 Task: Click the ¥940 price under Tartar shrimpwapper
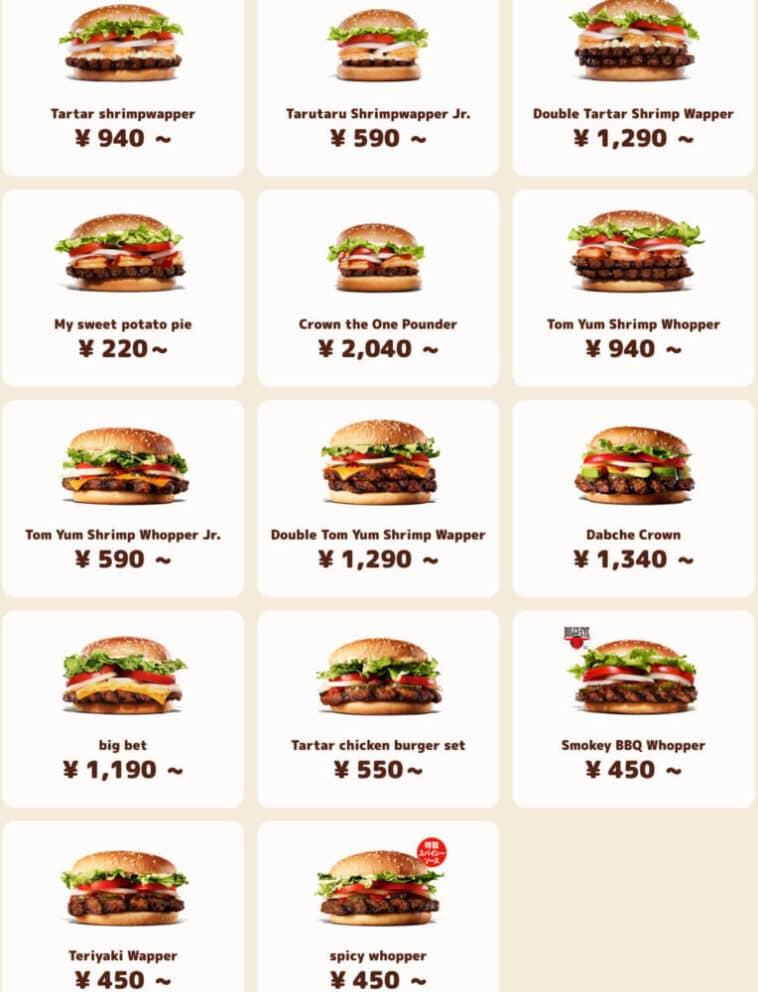122,139
